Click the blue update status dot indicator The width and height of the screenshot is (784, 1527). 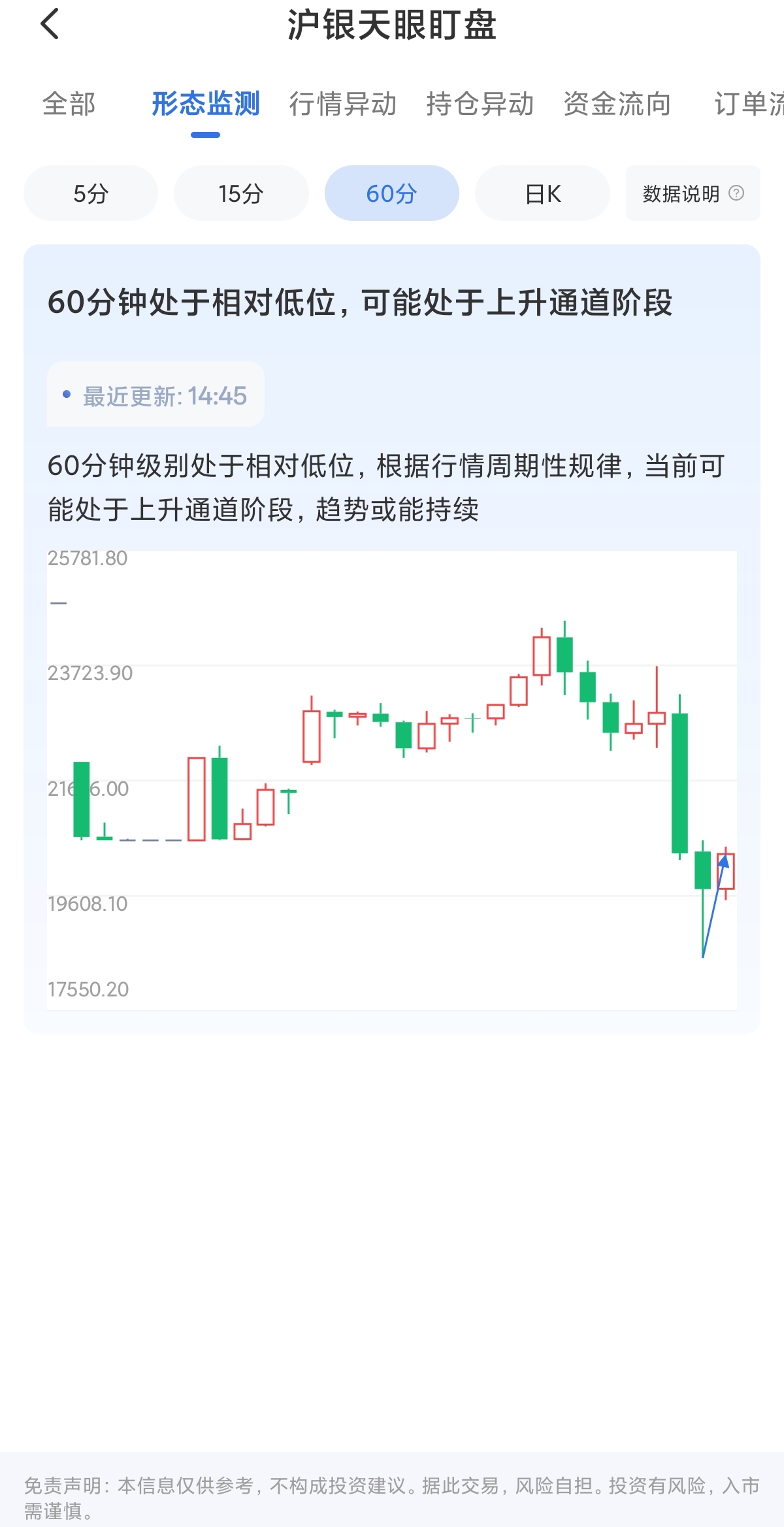click(65, 393)
